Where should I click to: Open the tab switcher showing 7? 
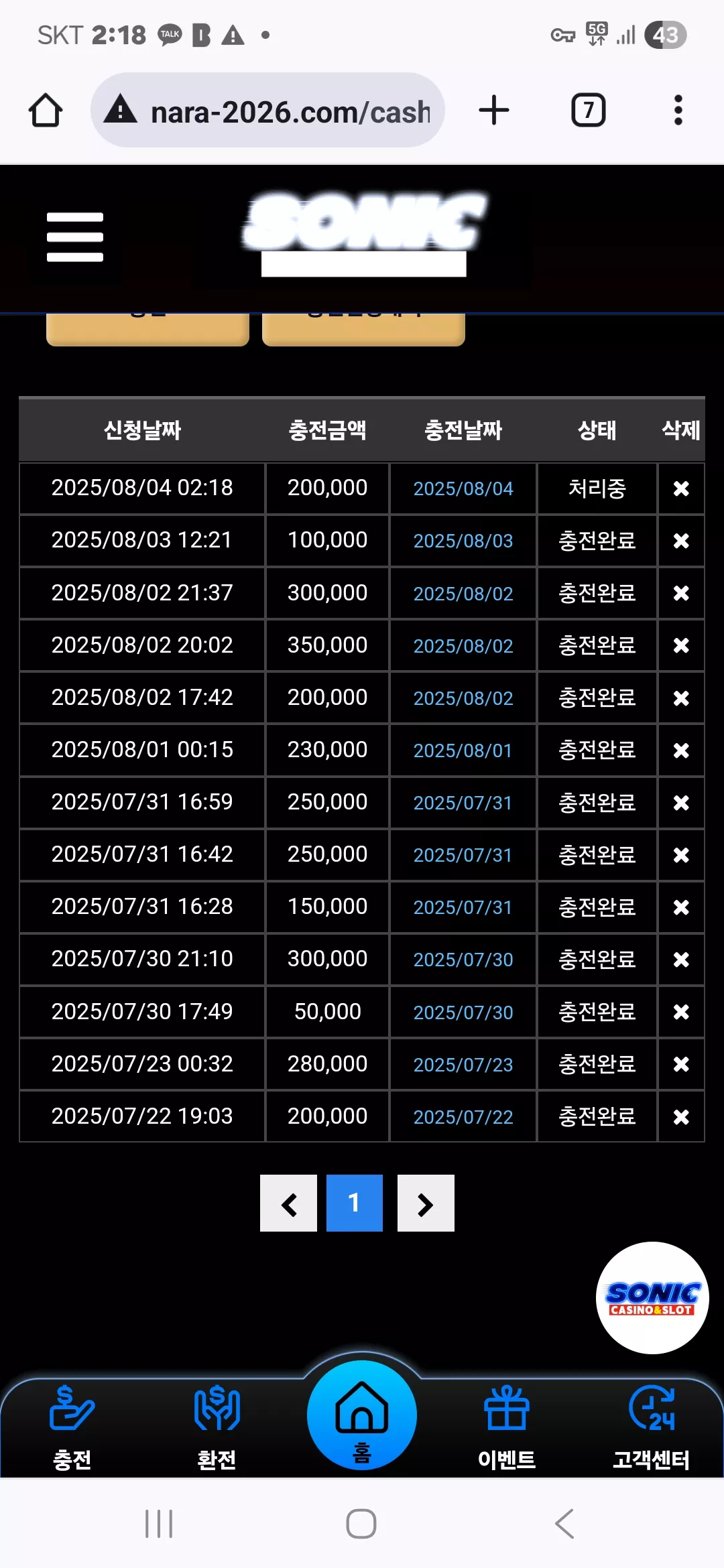[x=589, y=111]
